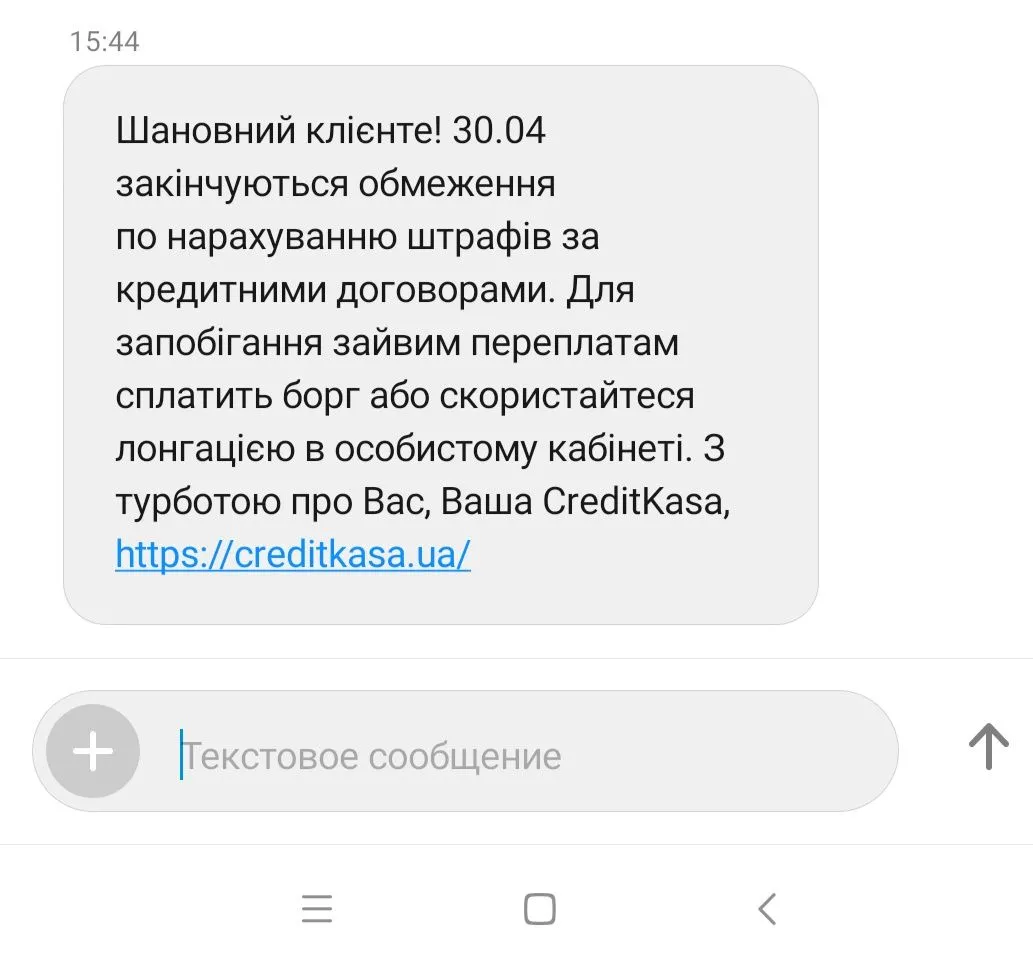Open the creditkasa.ua link

[x=292, y=555]
